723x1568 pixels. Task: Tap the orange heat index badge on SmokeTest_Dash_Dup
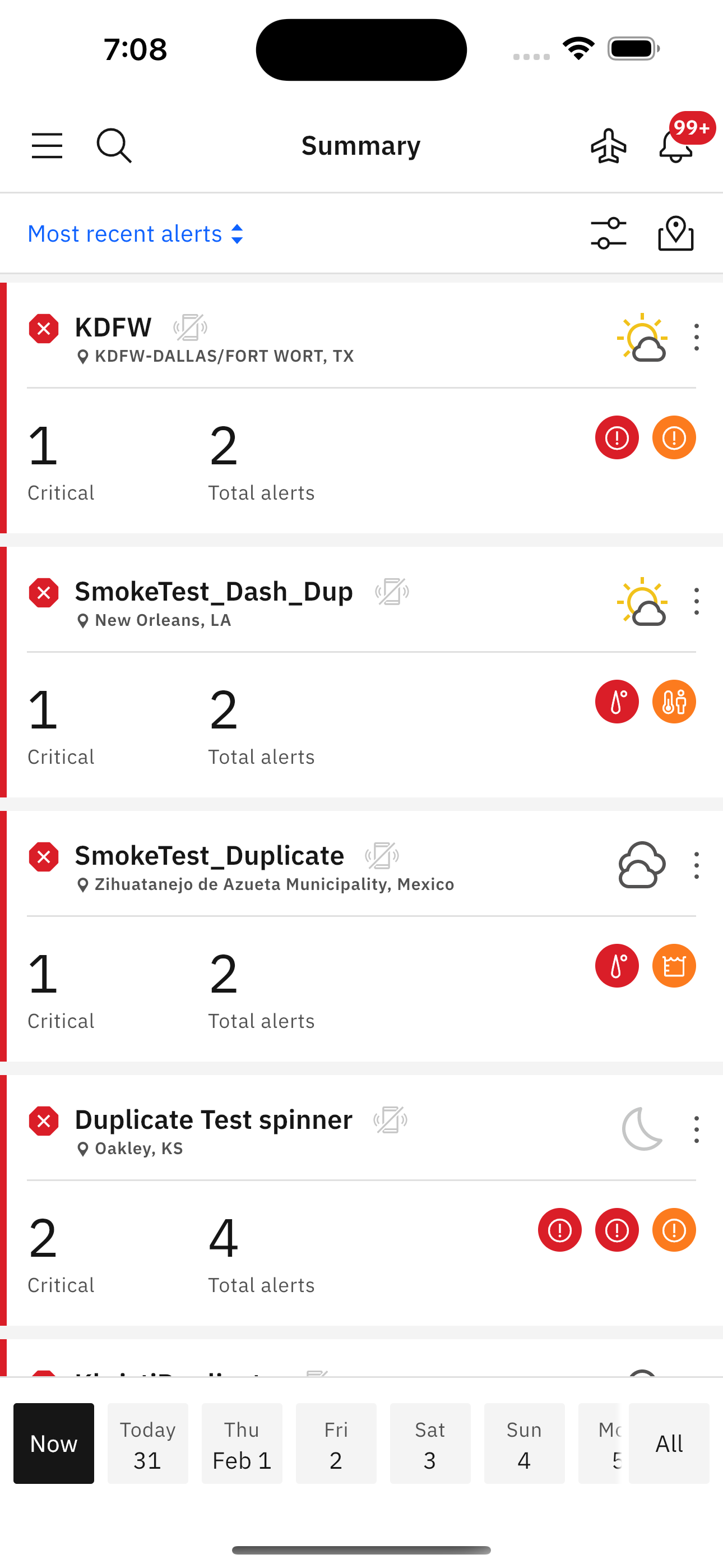tap(674, 702)
